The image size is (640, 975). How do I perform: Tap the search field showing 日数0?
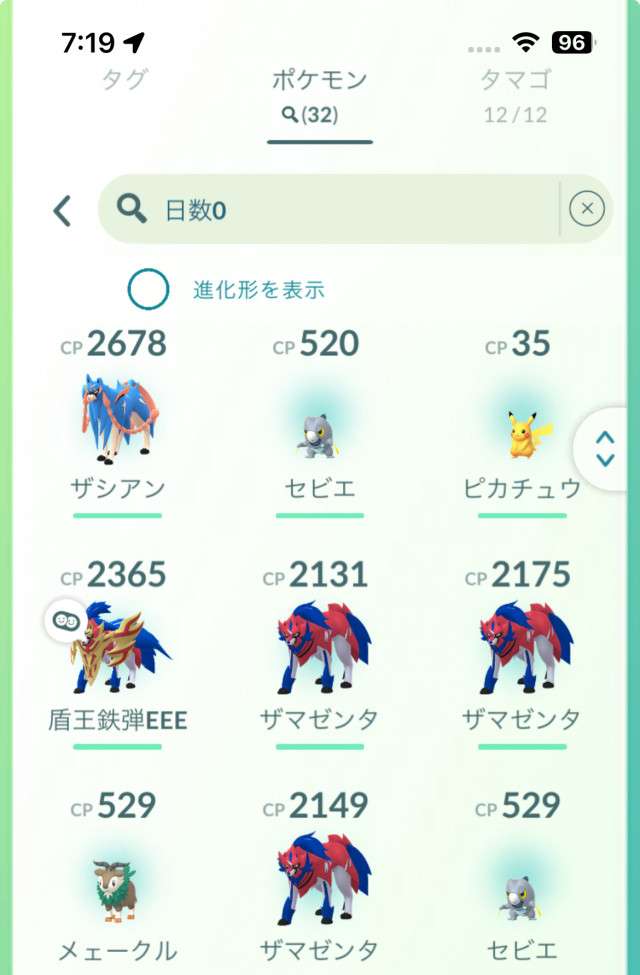pyautogui.click(x=330, y=210)
